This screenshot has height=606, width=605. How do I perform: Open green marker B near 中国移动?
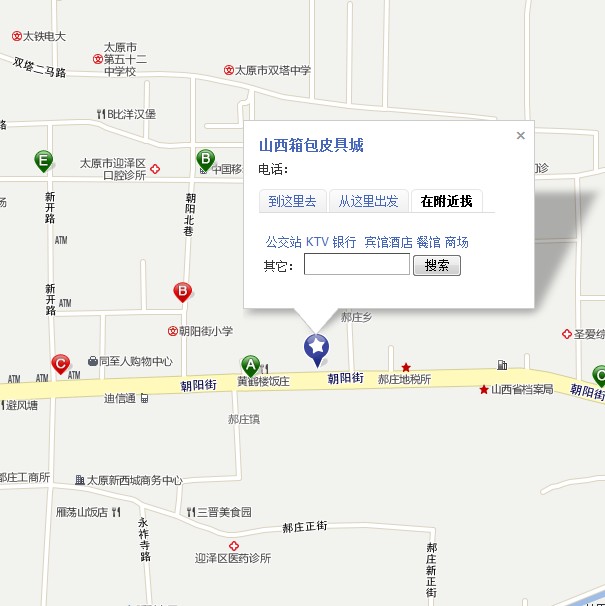(x=205, y=158)
